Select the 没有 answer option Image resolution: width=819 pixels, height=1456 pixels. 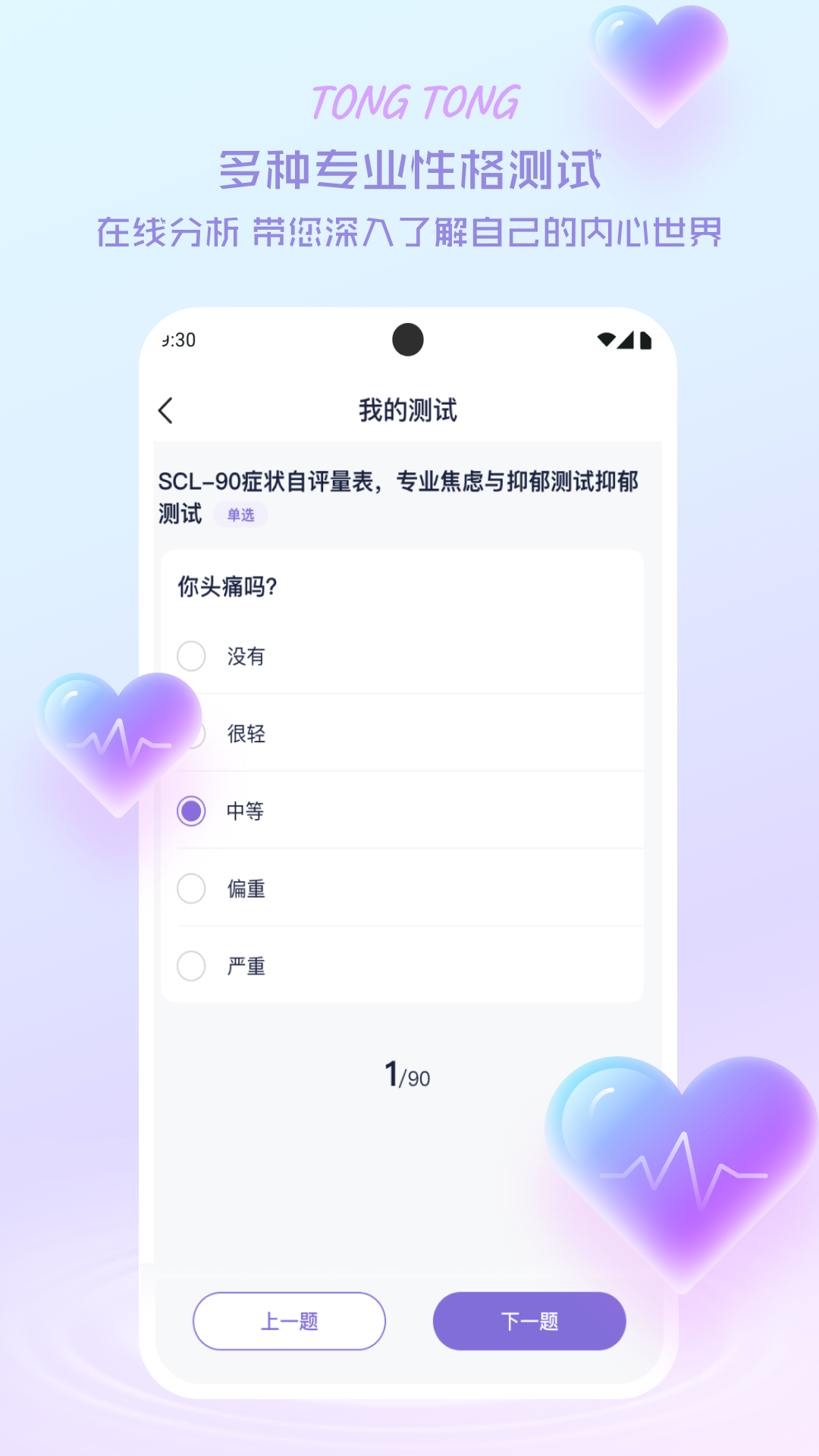click(x=192, y=657)
